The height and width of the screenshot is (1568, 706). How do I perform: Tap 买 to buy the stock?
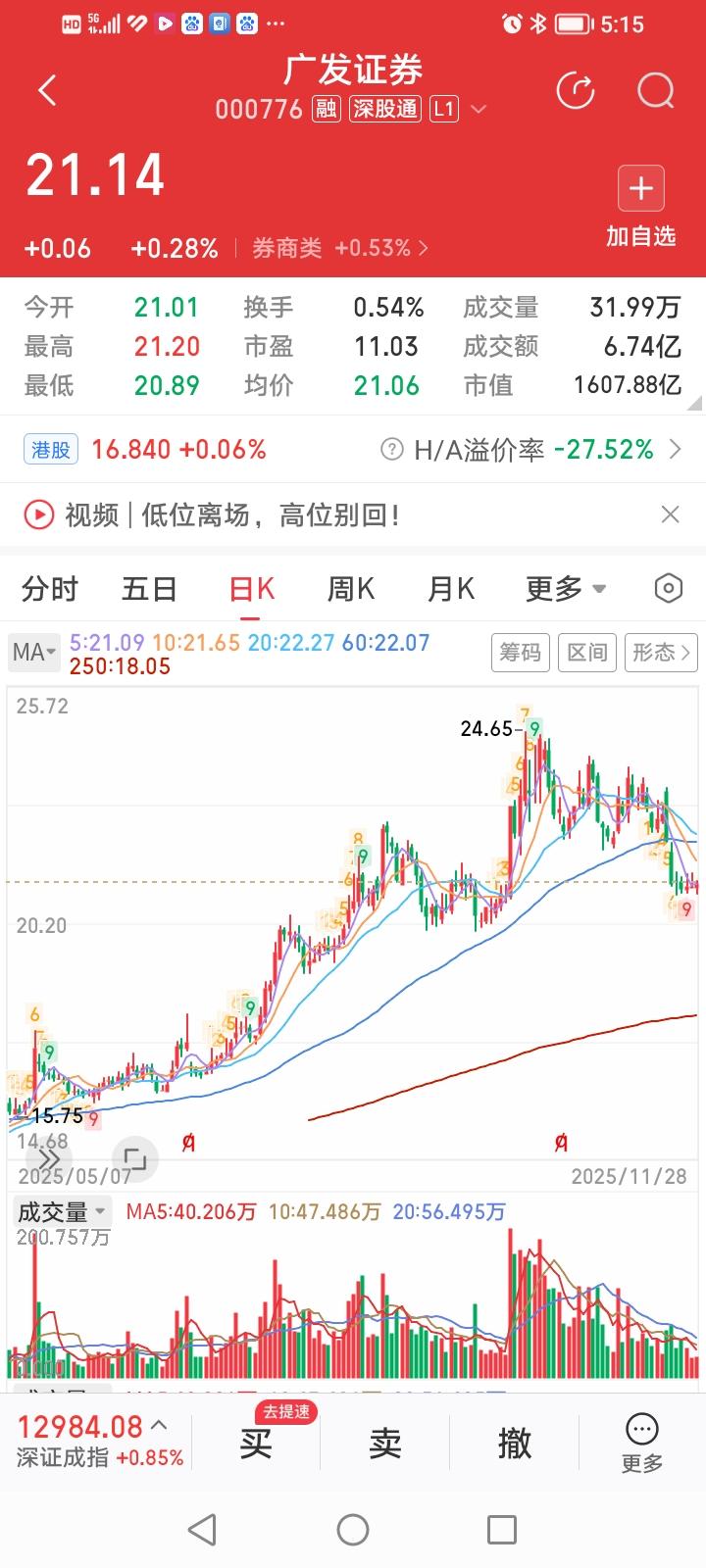(x=257, y=1443)
